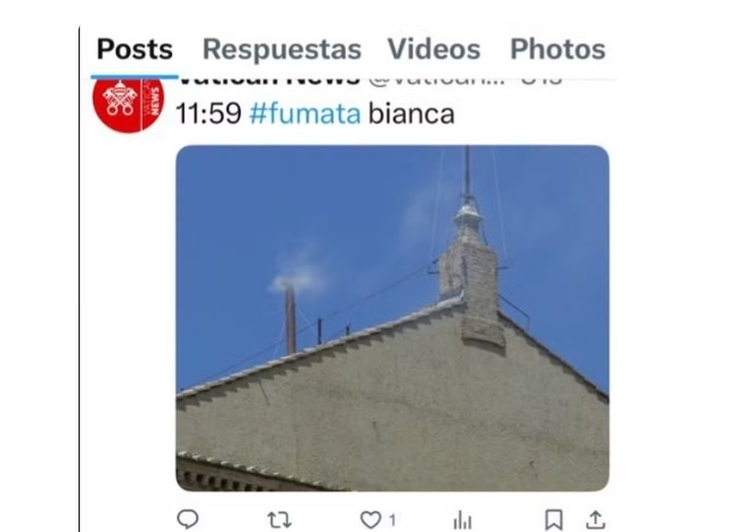
Task: Switch to the Videos tab
Action: tap(434, 49)
